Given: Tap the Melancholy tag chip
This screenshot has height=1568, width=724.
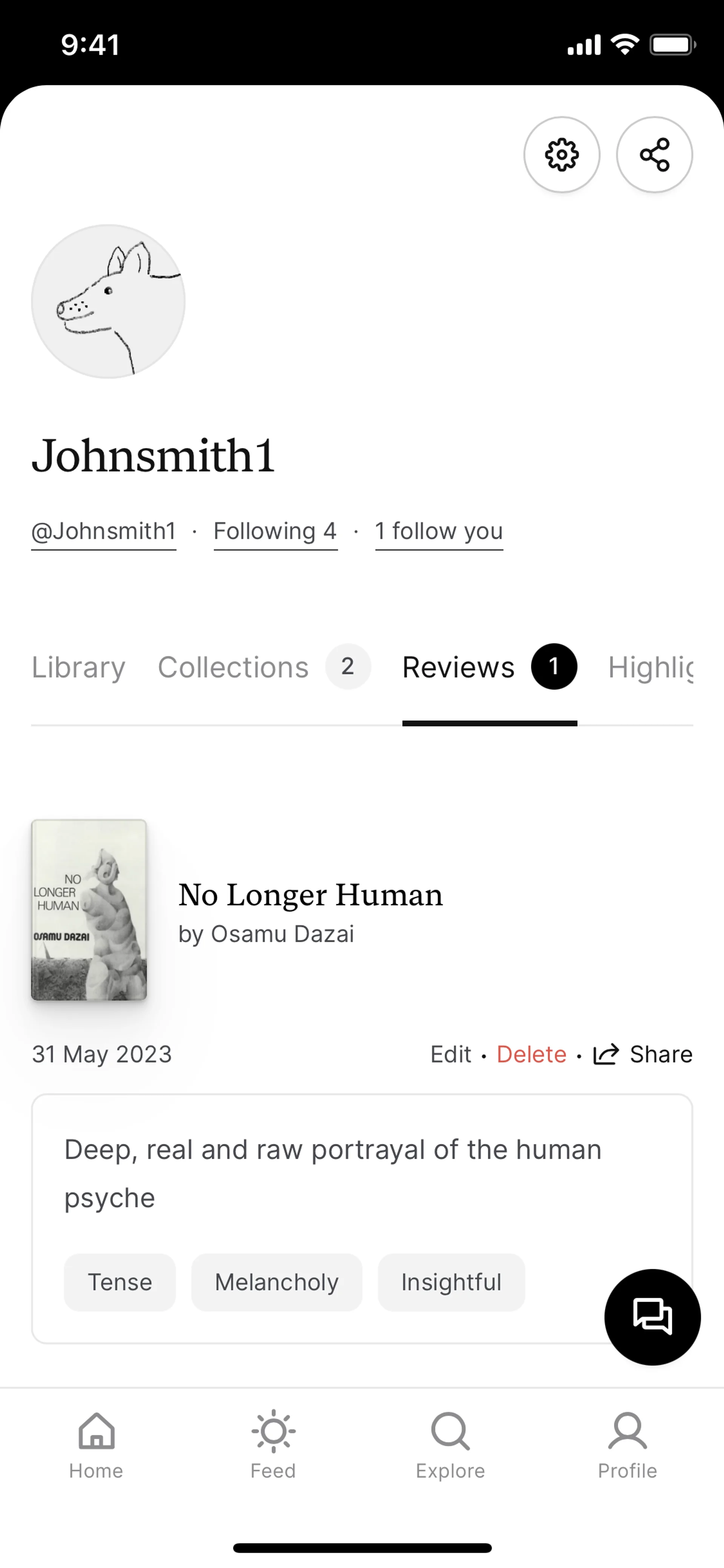Looking at the screenshot, I should (277, 1282).
